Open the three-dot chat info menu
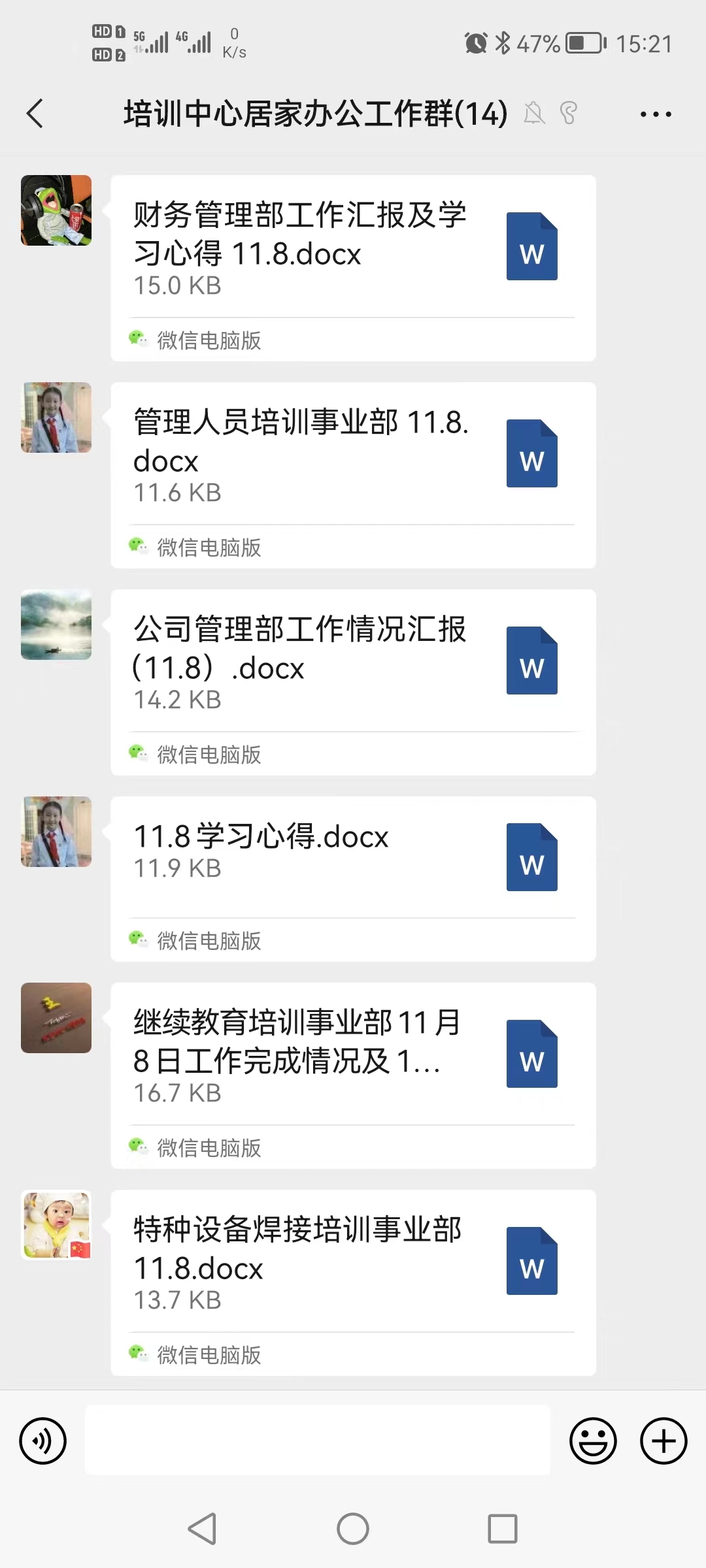This screenshot has height=1568, width=706. pyautogui.click(x=656, y=114)
